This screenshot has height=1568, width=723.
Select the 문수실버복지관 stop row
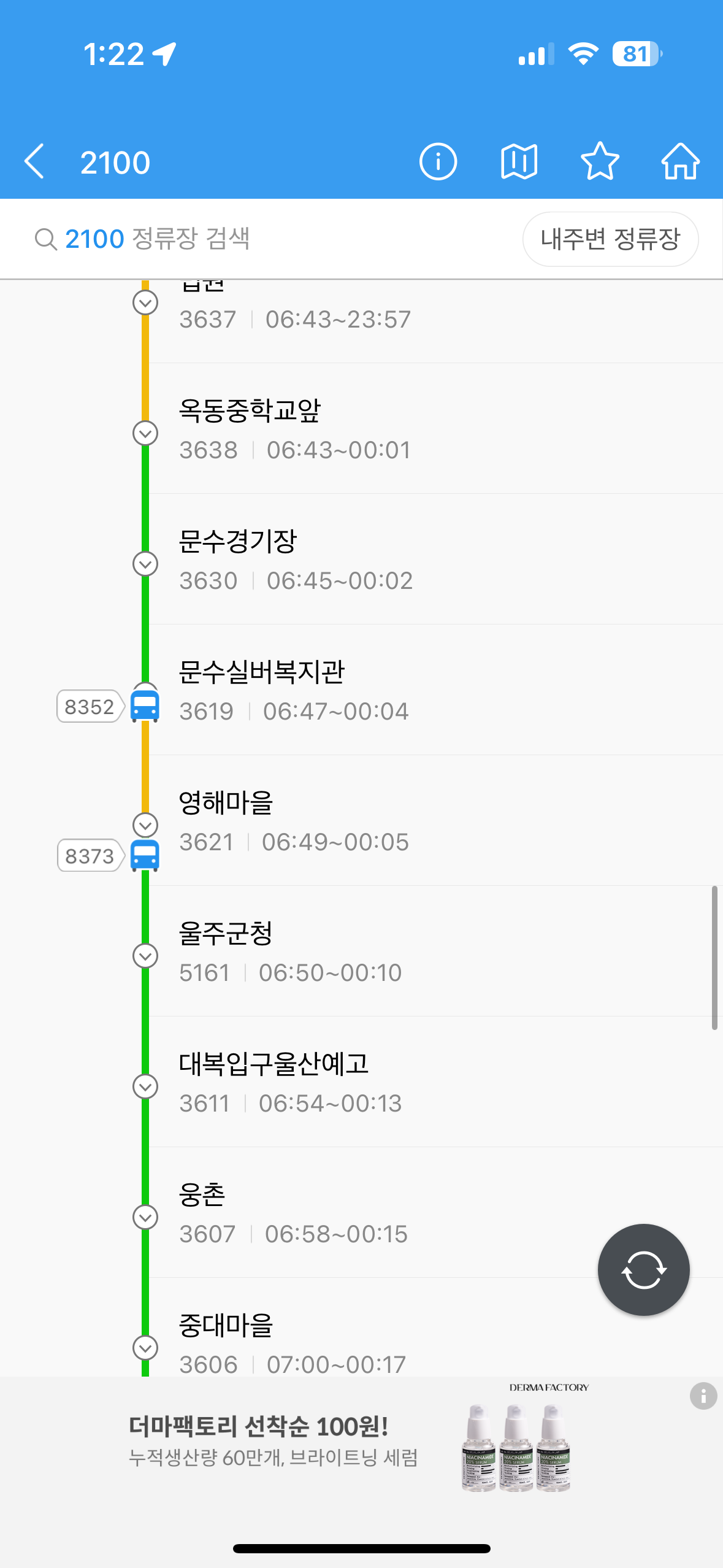click(x=435, y=690)
